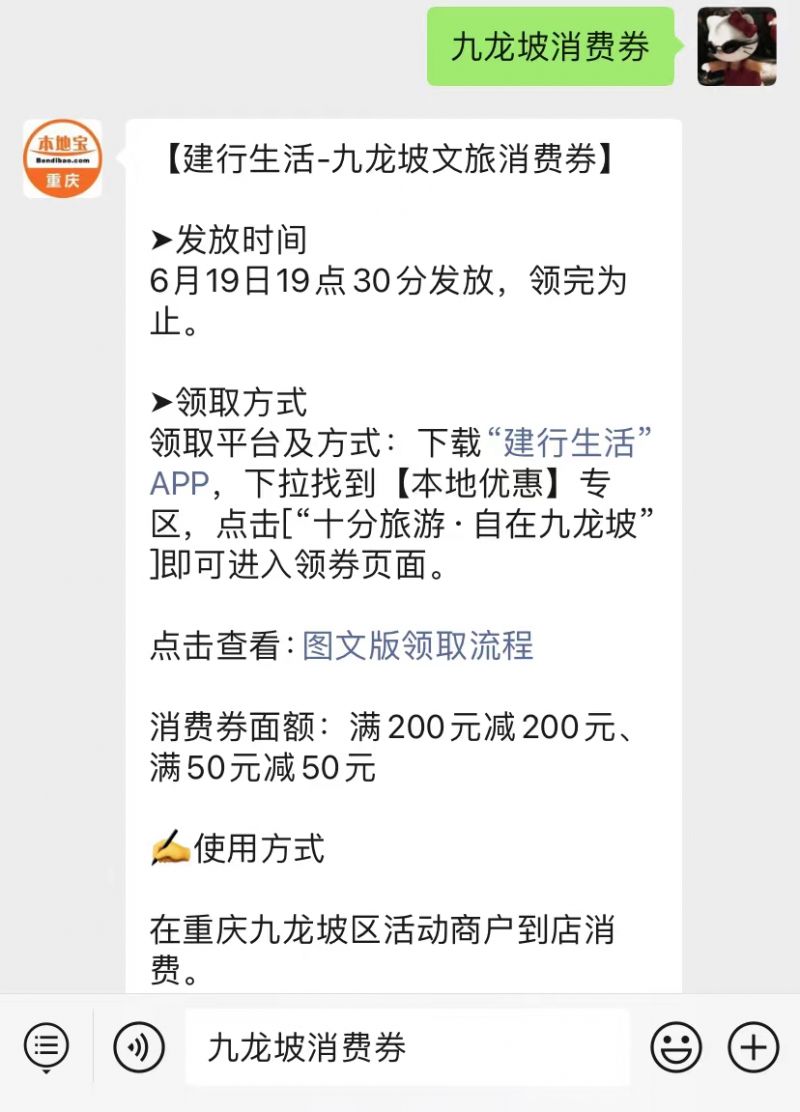Open the 图文版领取流程 link

418,646
